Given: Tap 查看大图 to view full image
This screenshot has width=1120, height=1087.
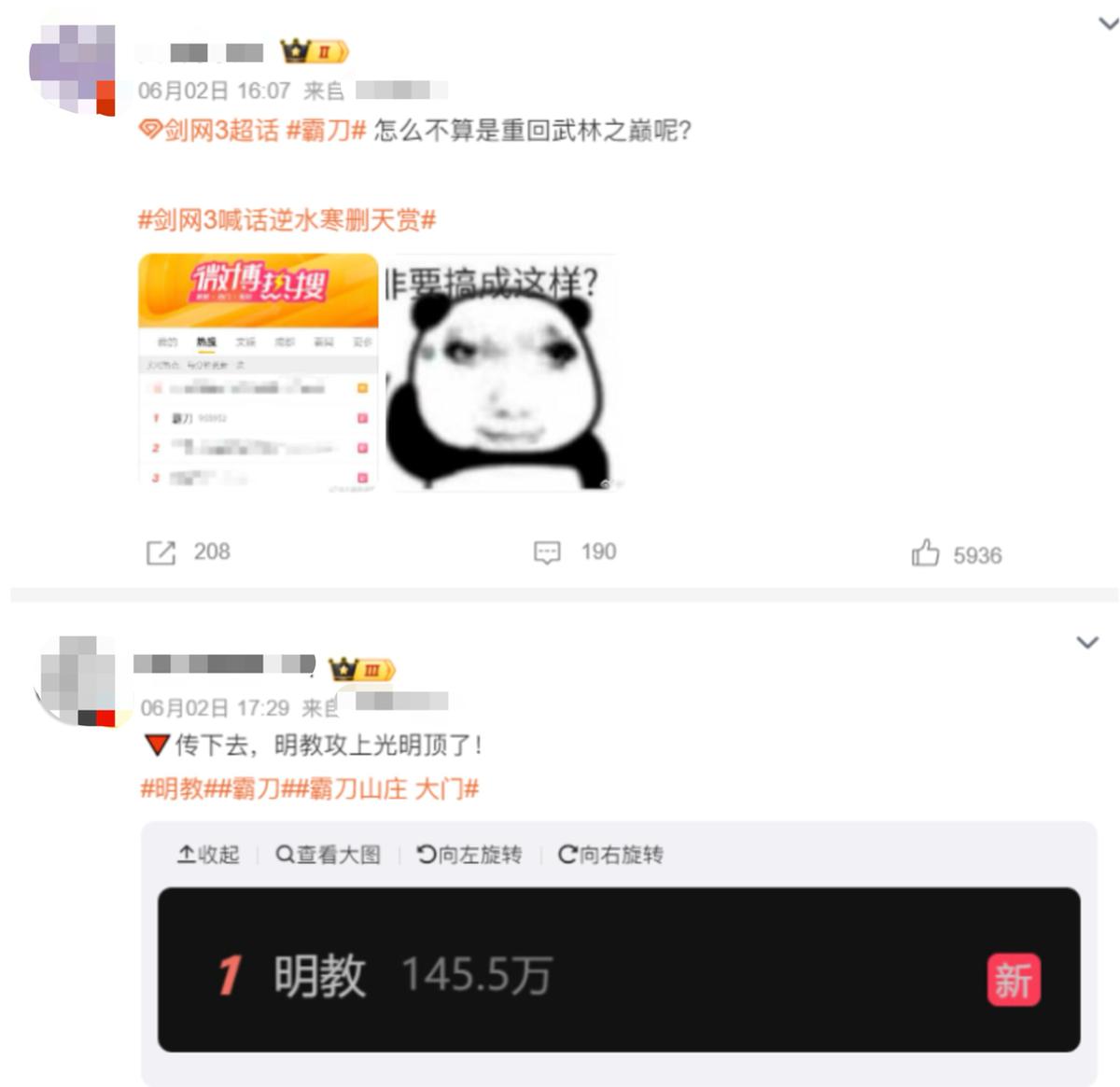Looking at the screenshot, I should coord(329,855).
